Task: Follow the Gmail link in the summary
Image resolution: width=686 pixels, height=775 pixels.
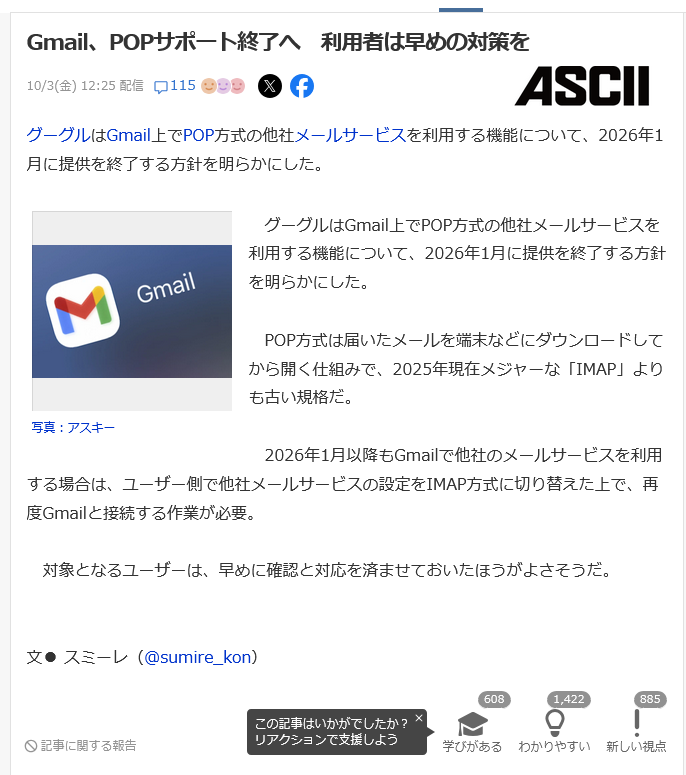Action: click(x=128, y=135)
